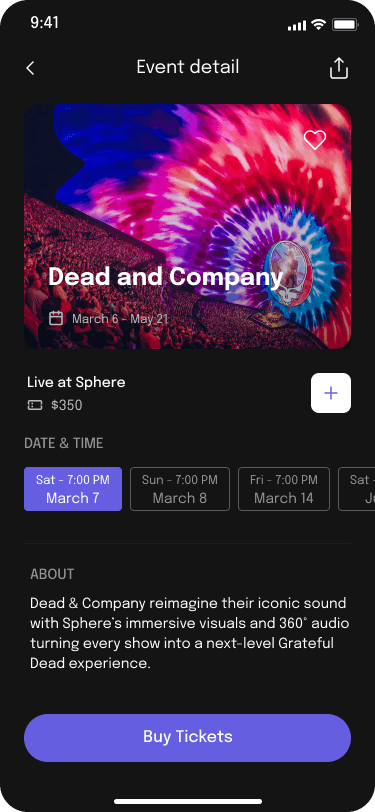Share this event

(339, 68)
